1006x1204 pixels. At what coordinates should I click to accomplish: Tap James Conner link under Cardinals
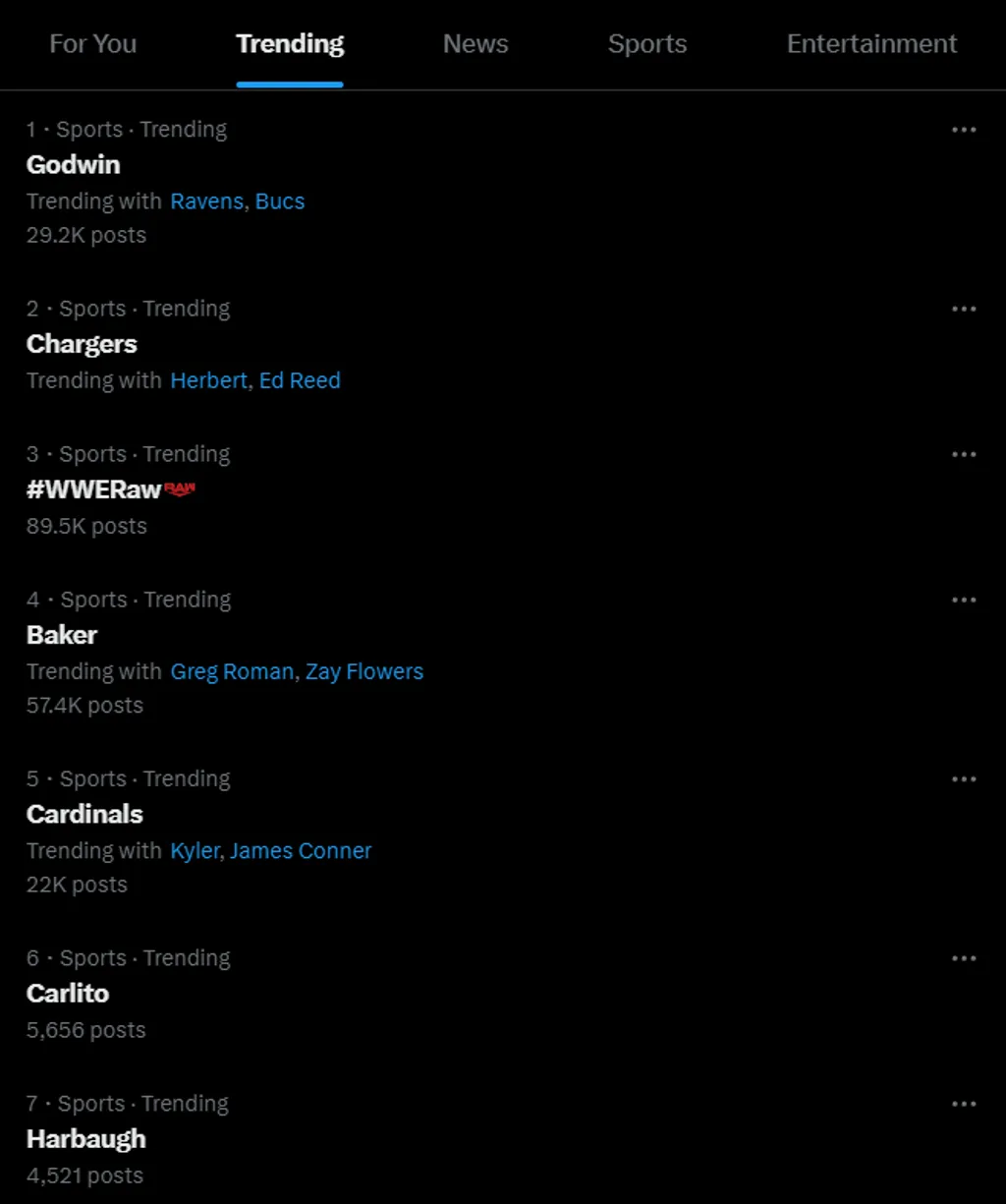coord(301,850)
